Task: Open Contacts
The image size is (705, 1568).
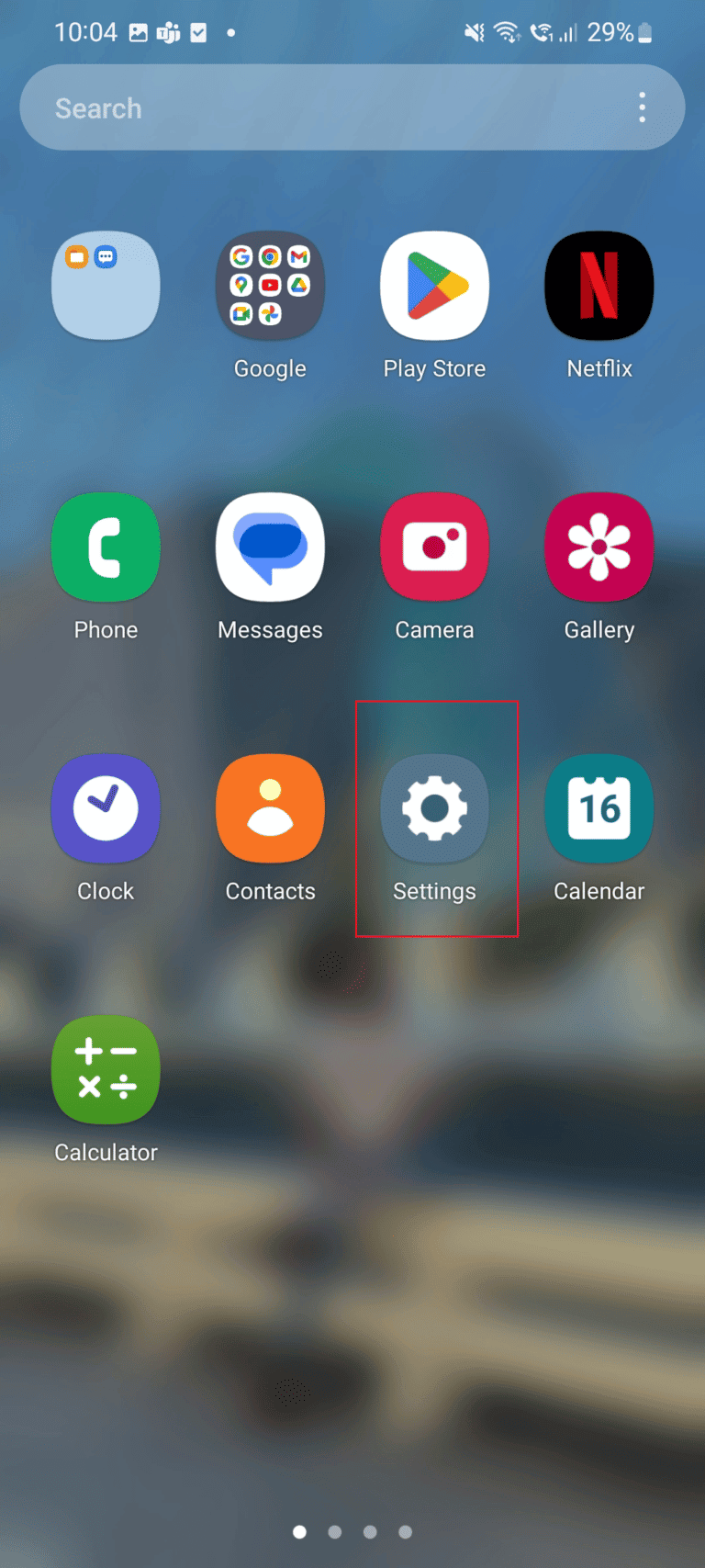Action: tap(270, 809)
